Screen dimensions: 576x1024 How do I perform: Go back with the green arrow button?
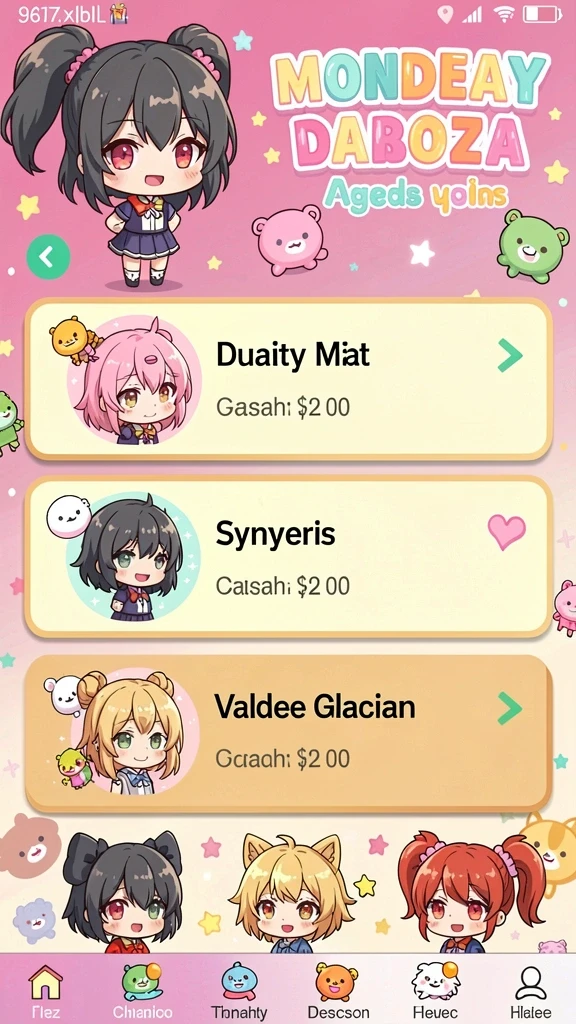[x=48, y=257]
